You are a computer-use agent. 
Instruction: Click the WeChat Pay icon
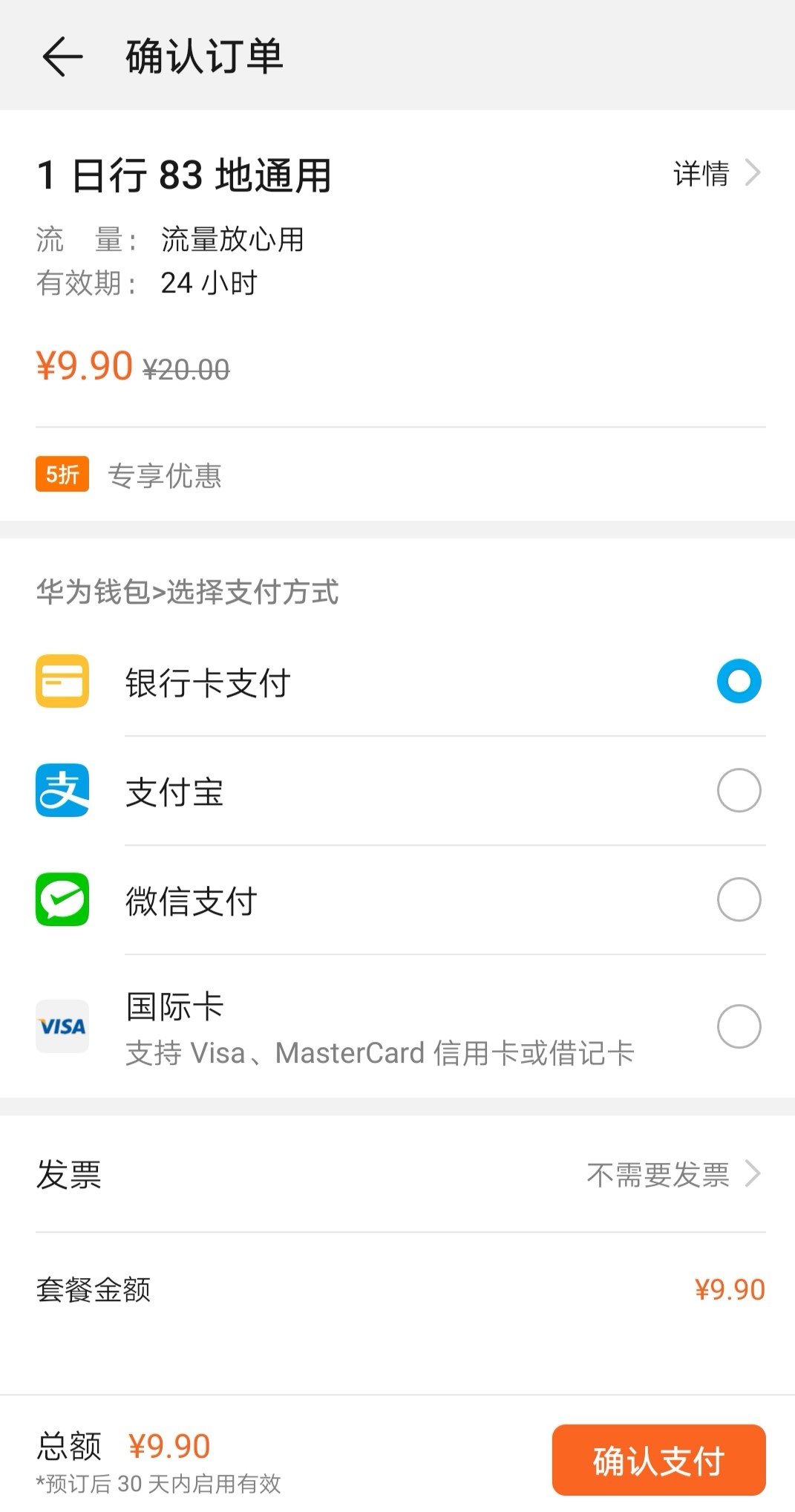tap(62, 900)
